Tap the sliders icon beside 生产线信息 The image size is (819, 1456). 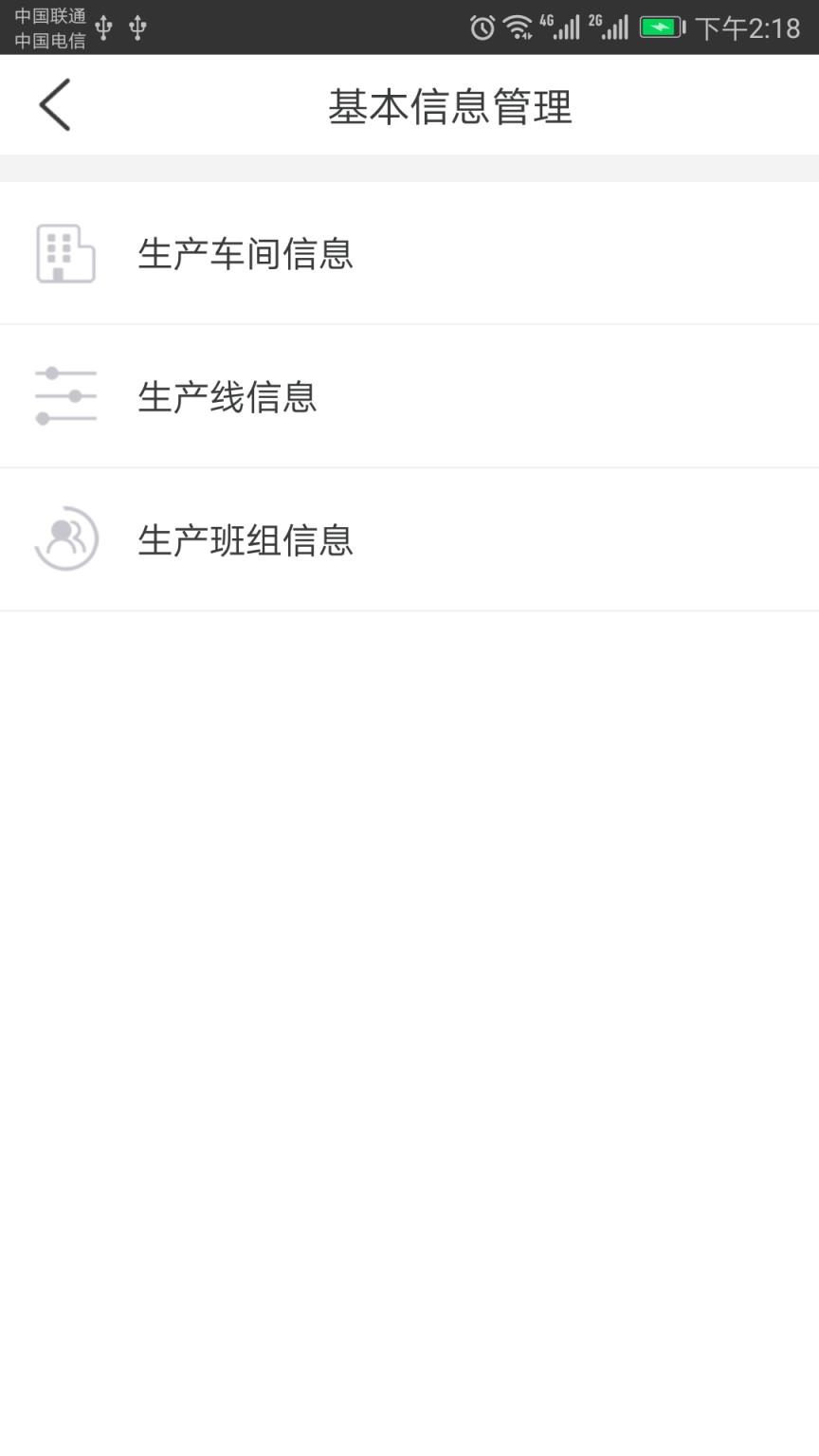tap(65, 395)
